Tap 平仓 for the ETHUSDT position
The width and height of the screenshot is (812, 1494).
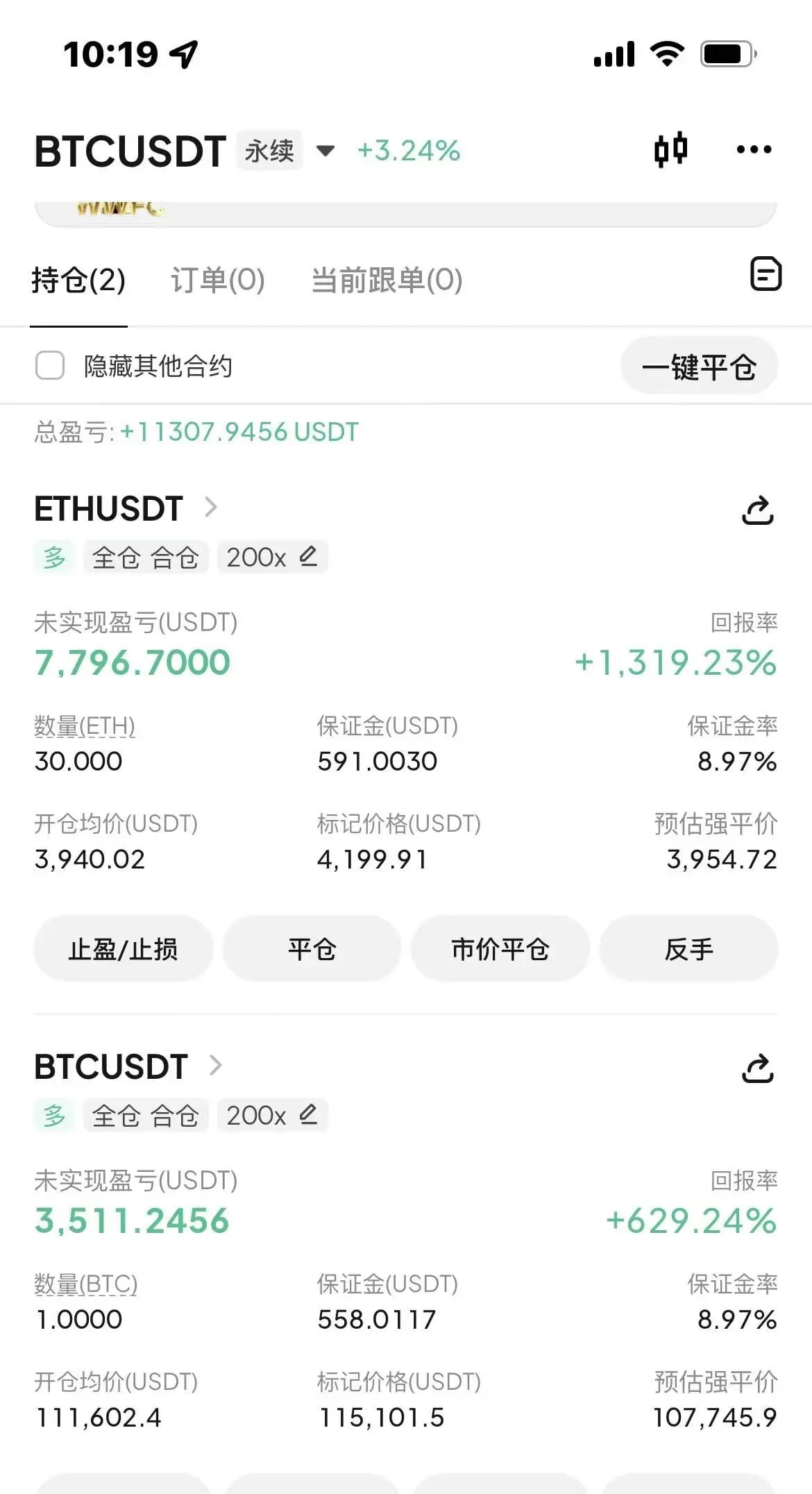(x=312, y=949)
